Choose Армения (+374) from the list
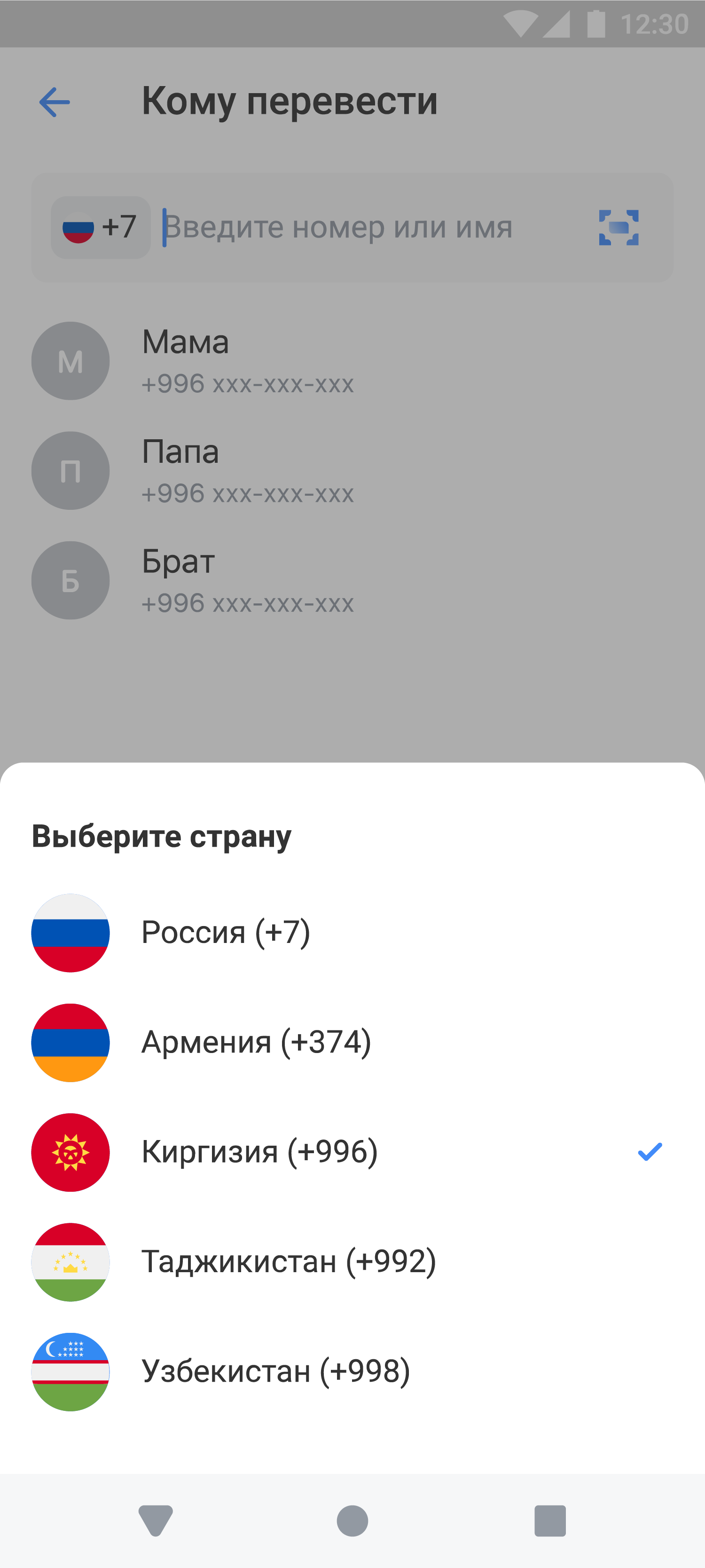 (x=256, y=1042)
